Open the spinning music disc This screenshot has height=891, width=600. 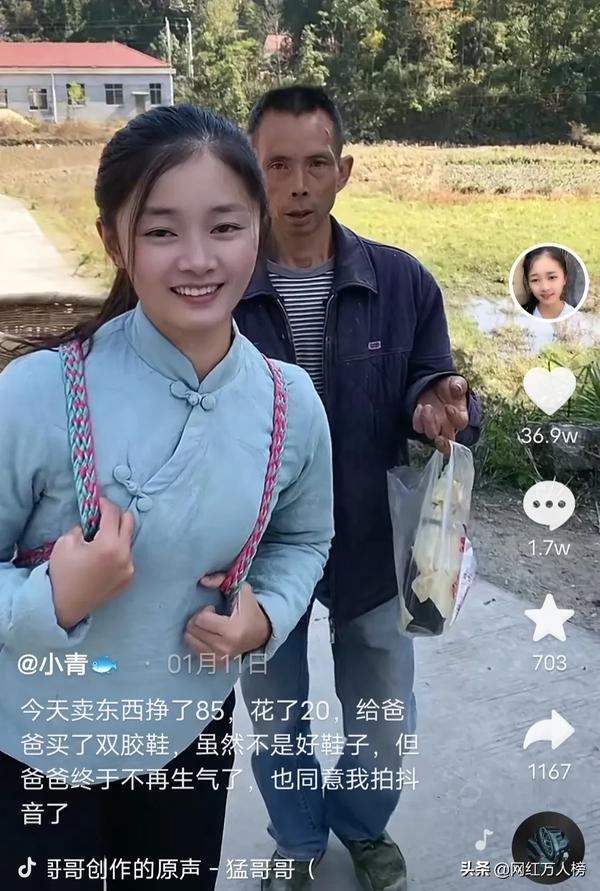548,841
